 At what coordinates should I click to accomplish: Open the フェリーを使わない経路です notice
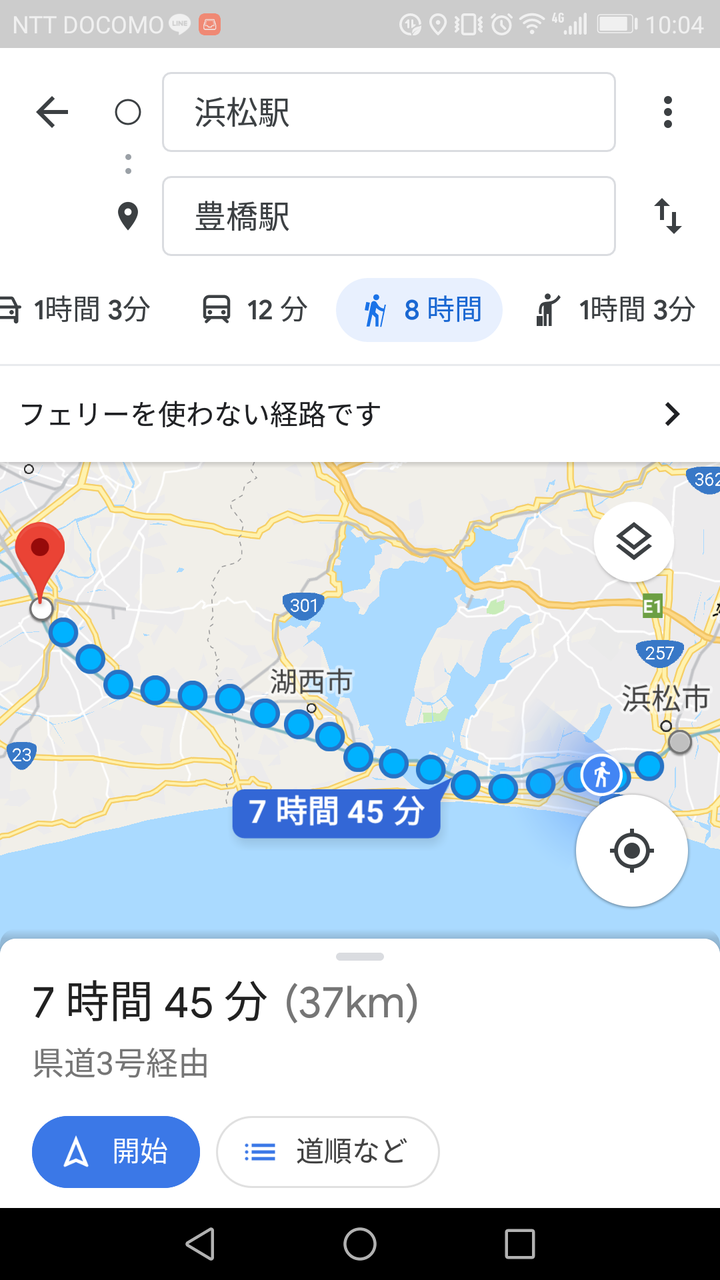pyautogui.click(x=360, y=414)
